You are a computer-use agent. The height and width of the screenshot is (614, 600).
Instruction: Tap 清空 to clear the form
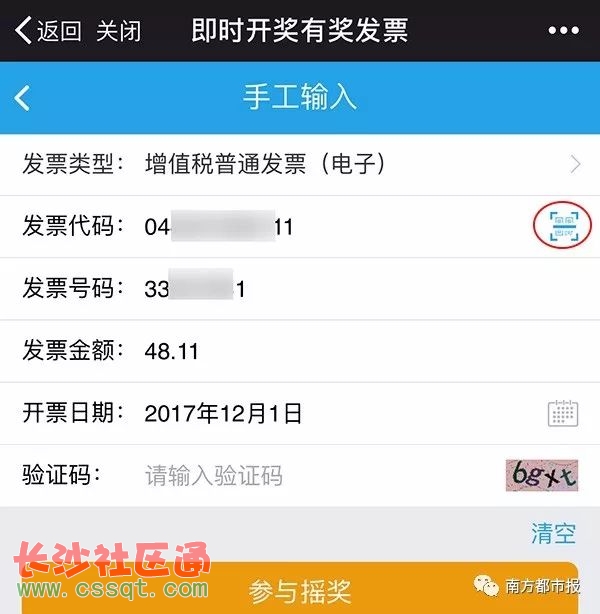click(x=553, y=533)
